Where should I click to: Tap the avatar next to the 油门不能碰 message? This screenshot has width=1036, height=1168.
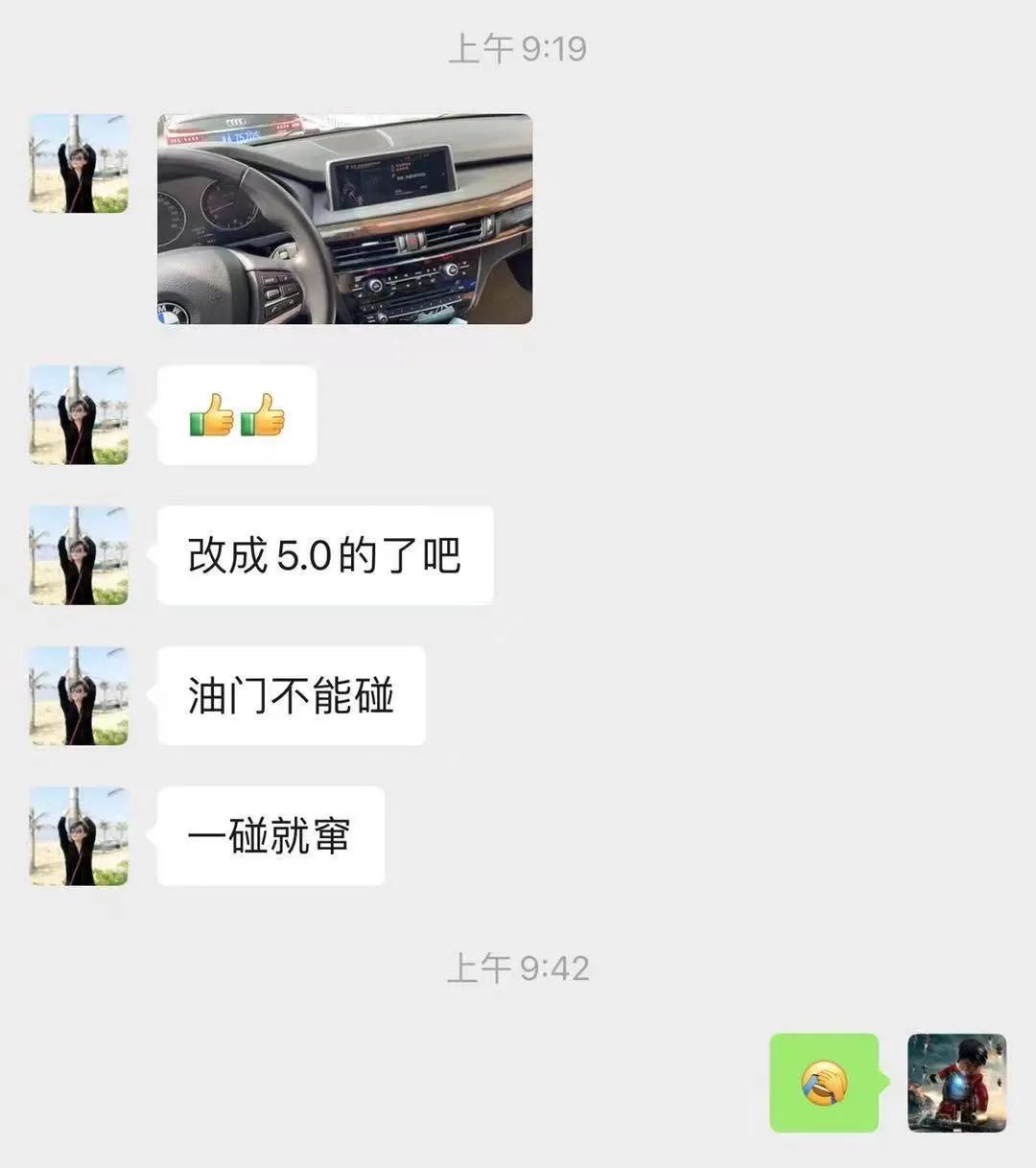[78, 697]
